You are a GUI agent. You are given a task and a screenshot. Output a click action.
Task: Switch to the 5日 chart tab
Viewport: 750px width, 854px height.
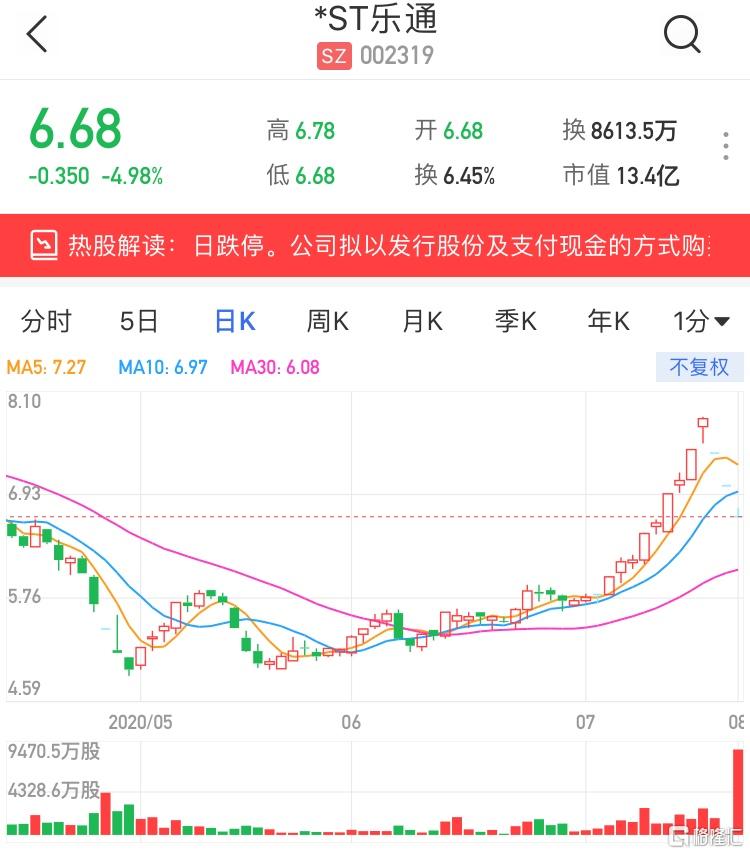[x=139, y=321]
